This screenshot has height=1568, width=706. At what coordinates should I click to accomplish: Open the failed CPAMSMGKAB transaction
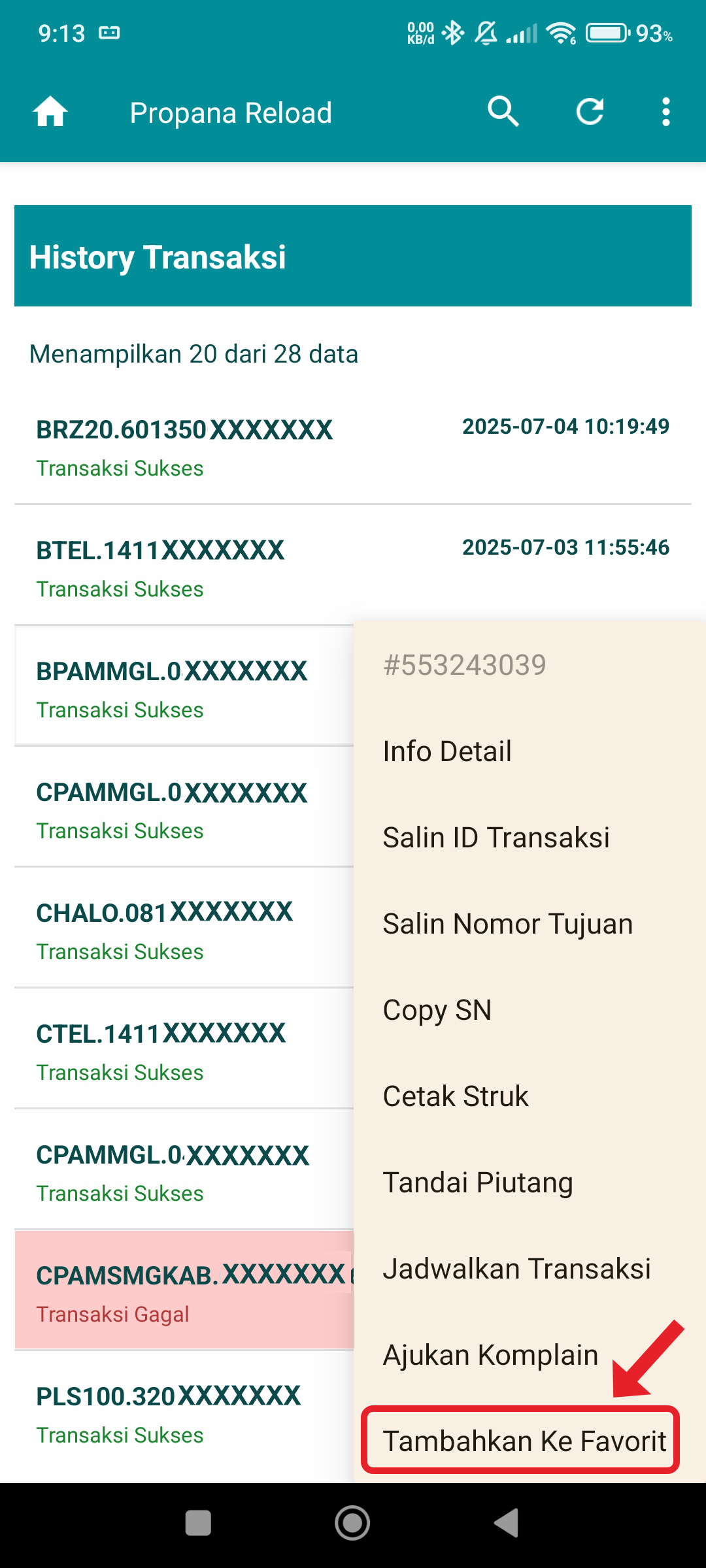pos(184,1290)
